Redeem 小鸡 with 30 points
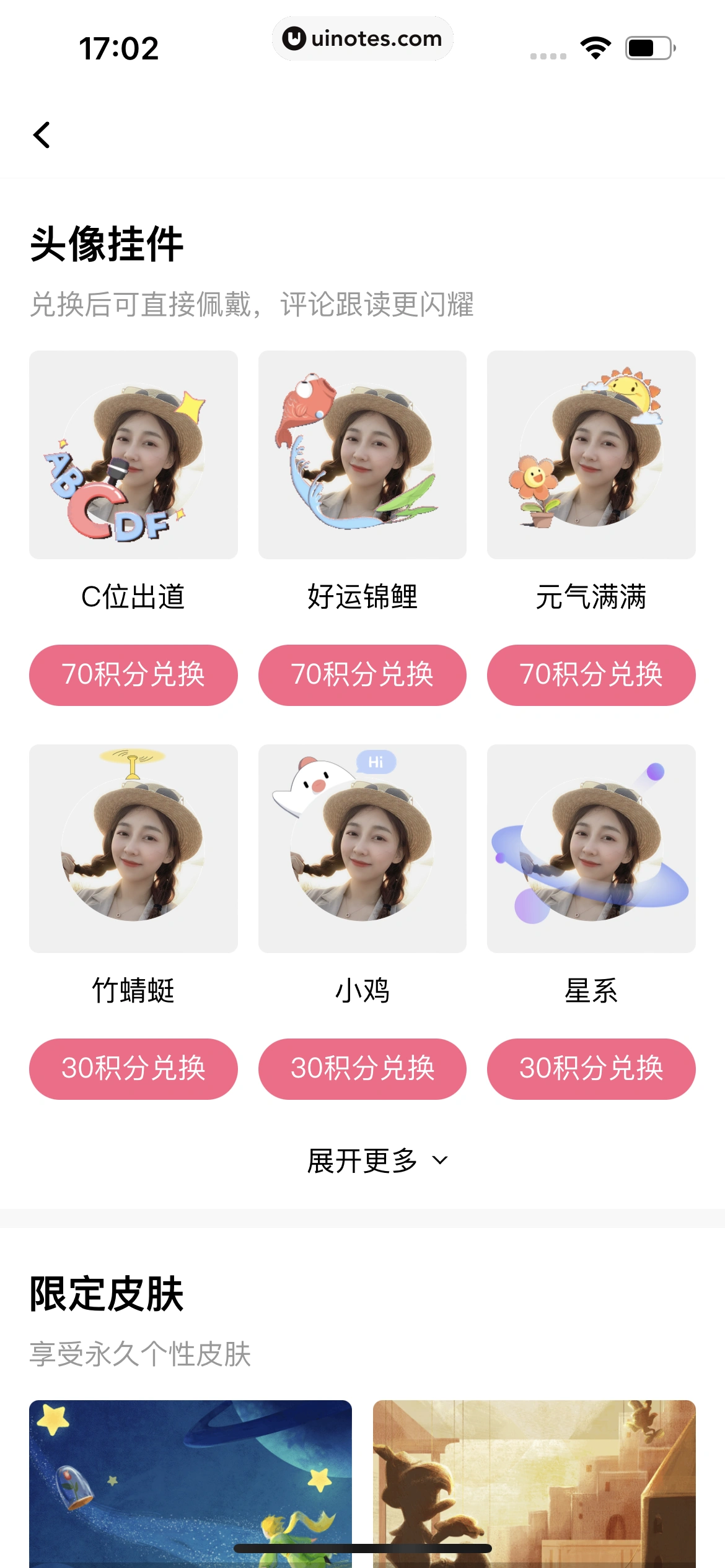 point(362,1069)
